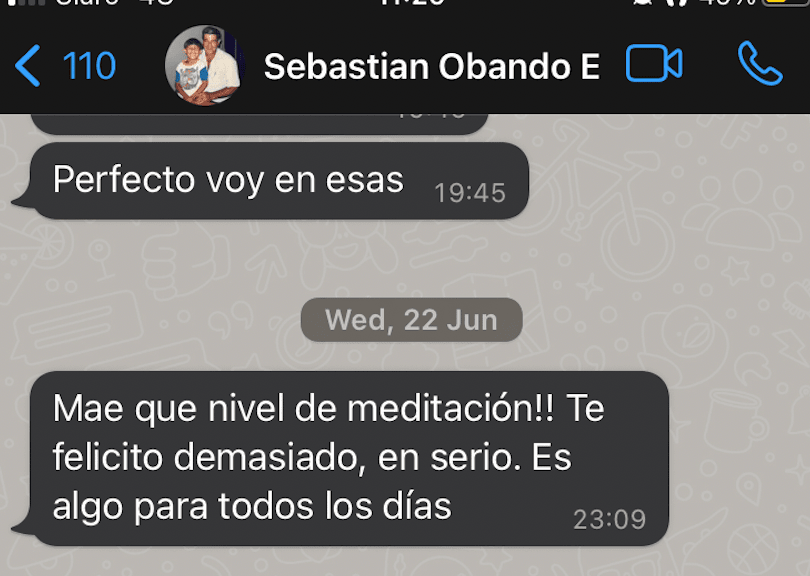Image resolution: width=810 pixels, height=576 pixels.
Task: Start a voice call with Sebastian
Action: (759, 65)
